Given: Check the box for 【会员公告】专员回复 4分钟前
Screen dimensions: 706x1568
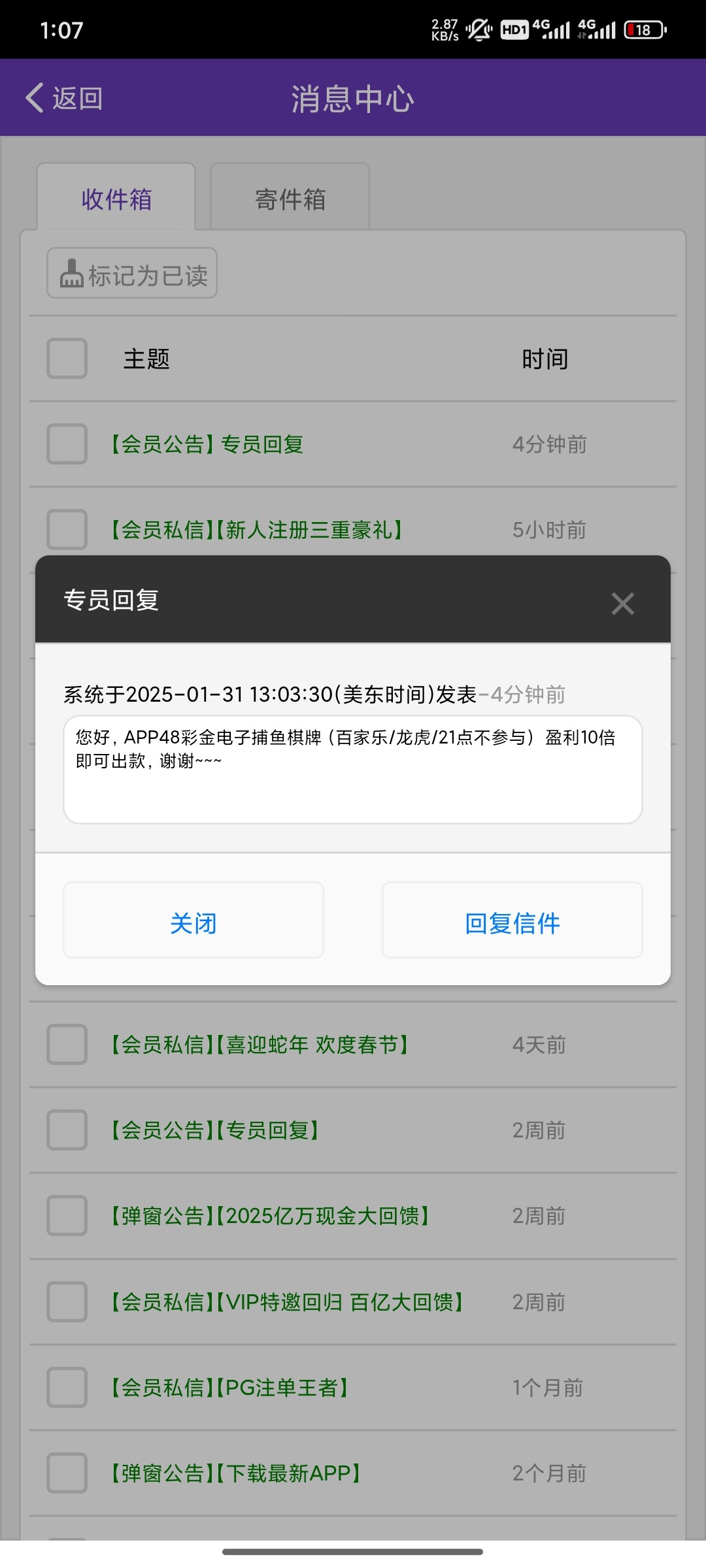Looking at the screenshot, I should pos(67,444).
